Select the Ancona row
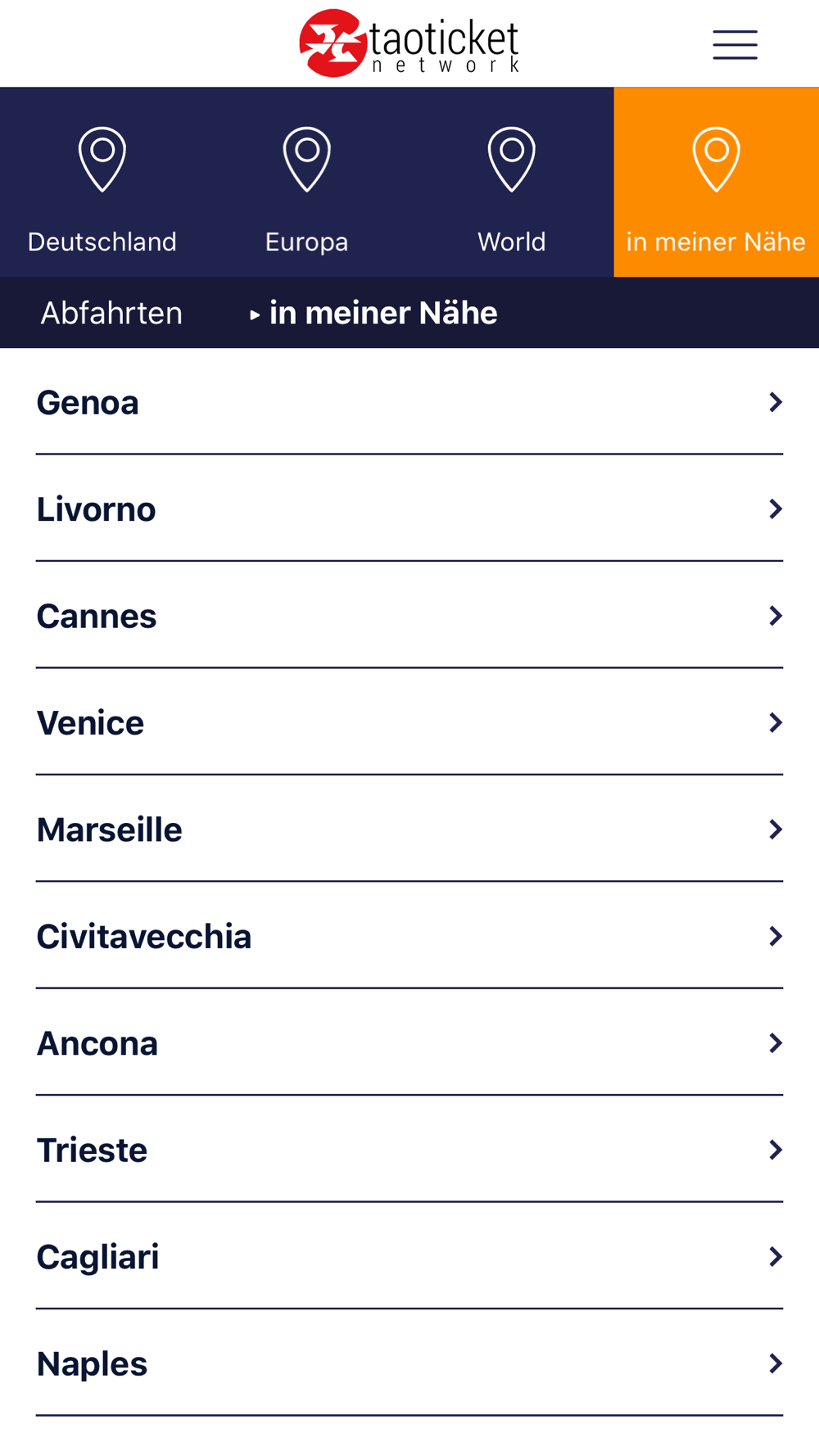This screenshot has width=819, height=1456. (409, 1043)
